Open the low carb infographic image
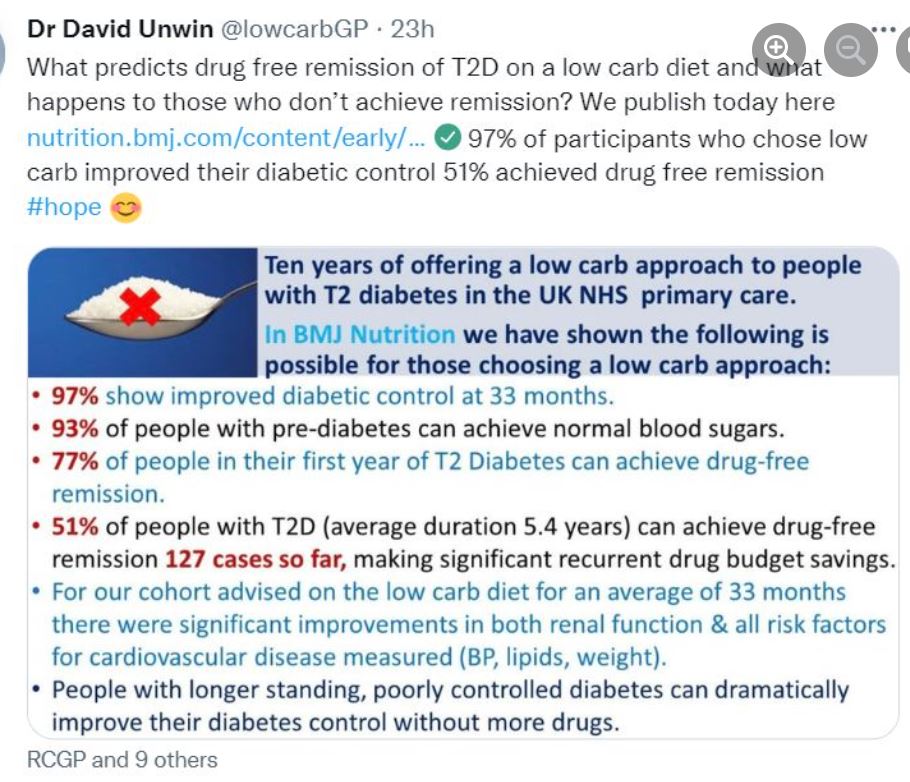 coord(461,492)
